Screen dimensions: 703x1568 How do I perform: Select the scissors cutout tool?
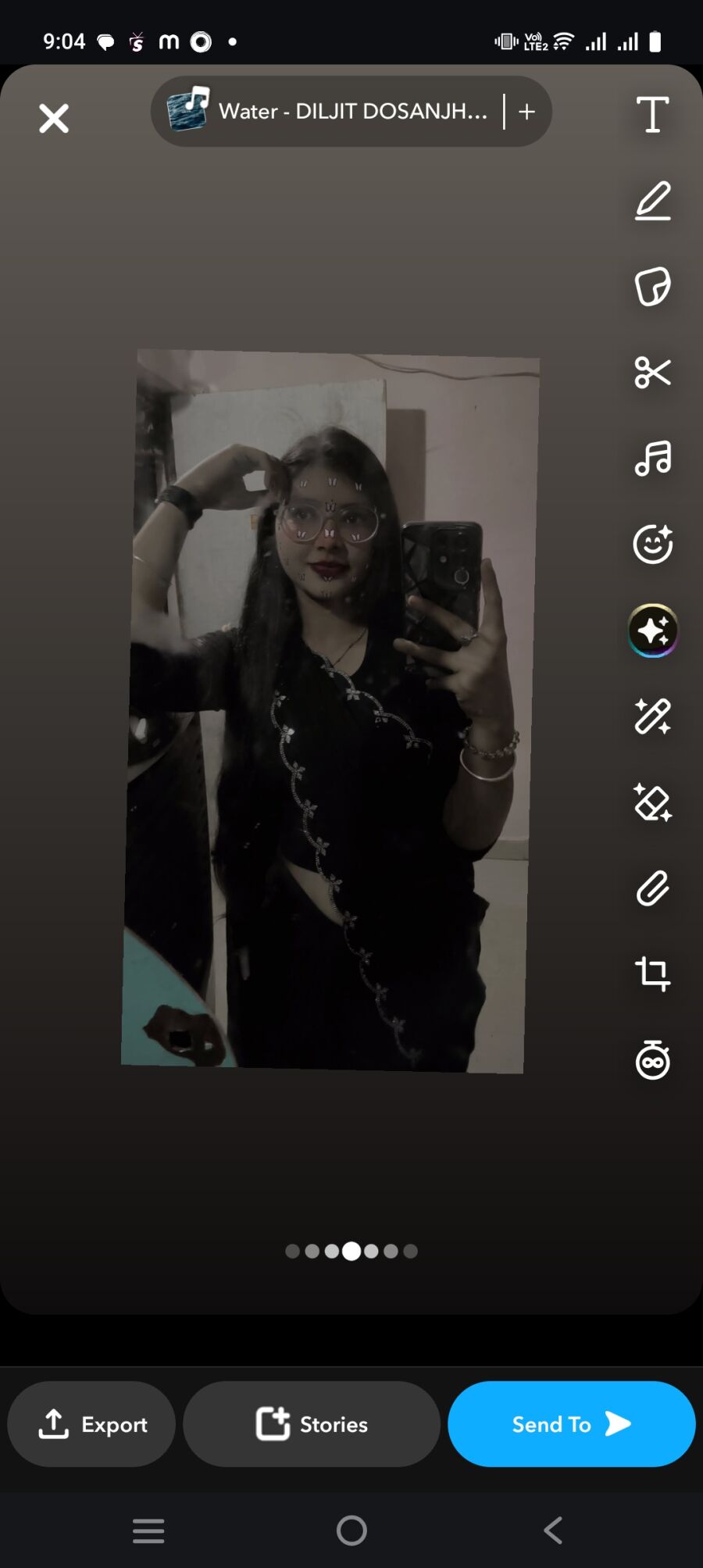(x=652, y=373)
